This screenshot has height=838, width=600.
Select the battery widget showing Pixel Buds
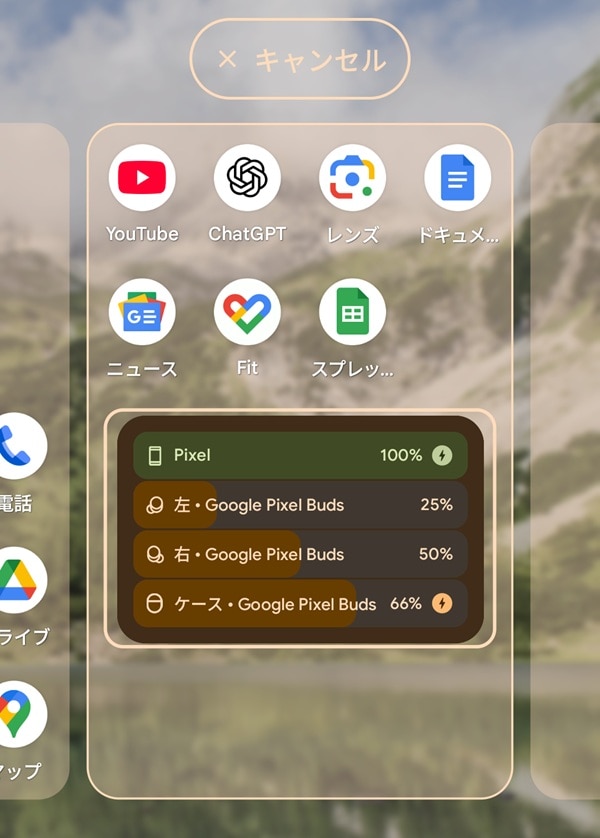[x=300, y=529]
